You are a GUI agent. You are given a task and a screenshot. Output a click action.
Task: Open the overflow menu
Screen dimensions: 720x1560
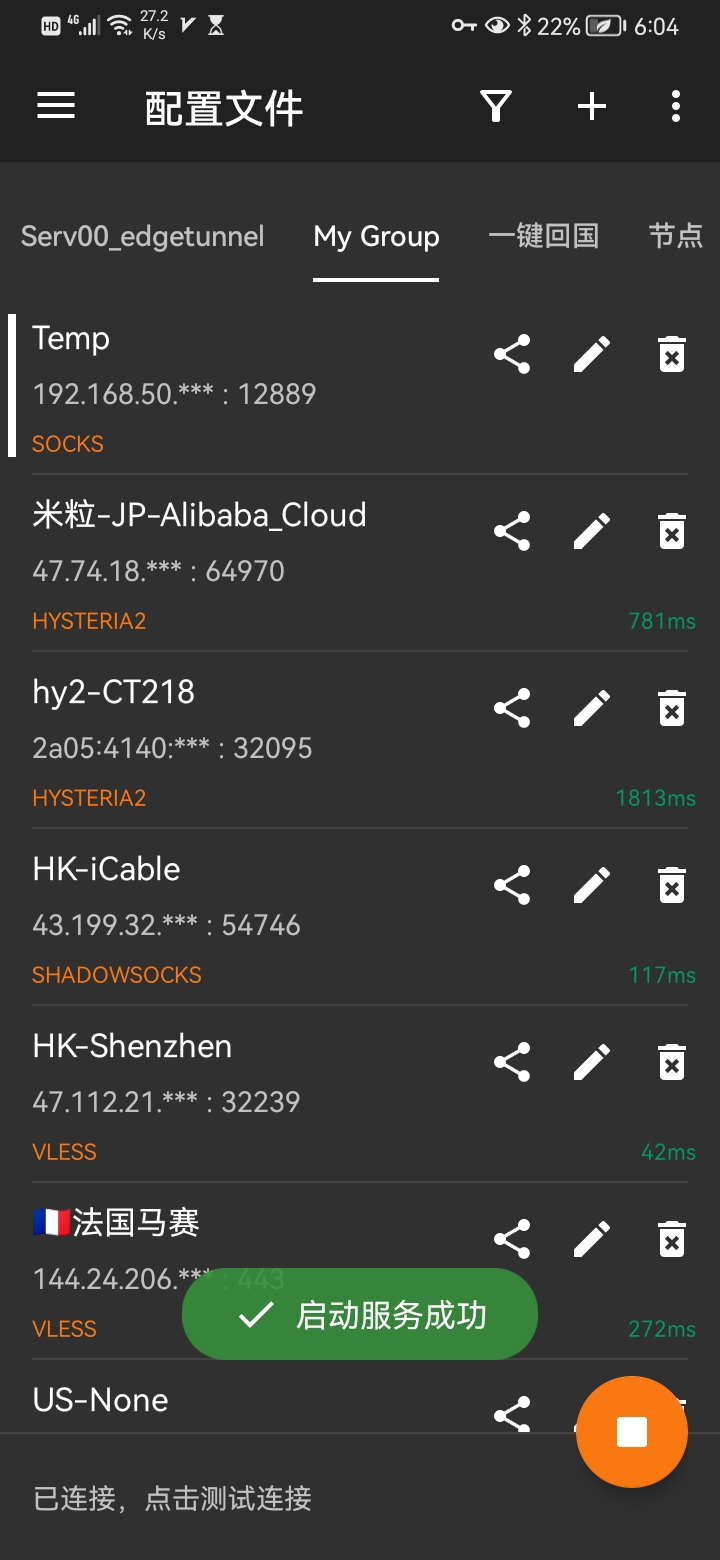tap(676, 106)
